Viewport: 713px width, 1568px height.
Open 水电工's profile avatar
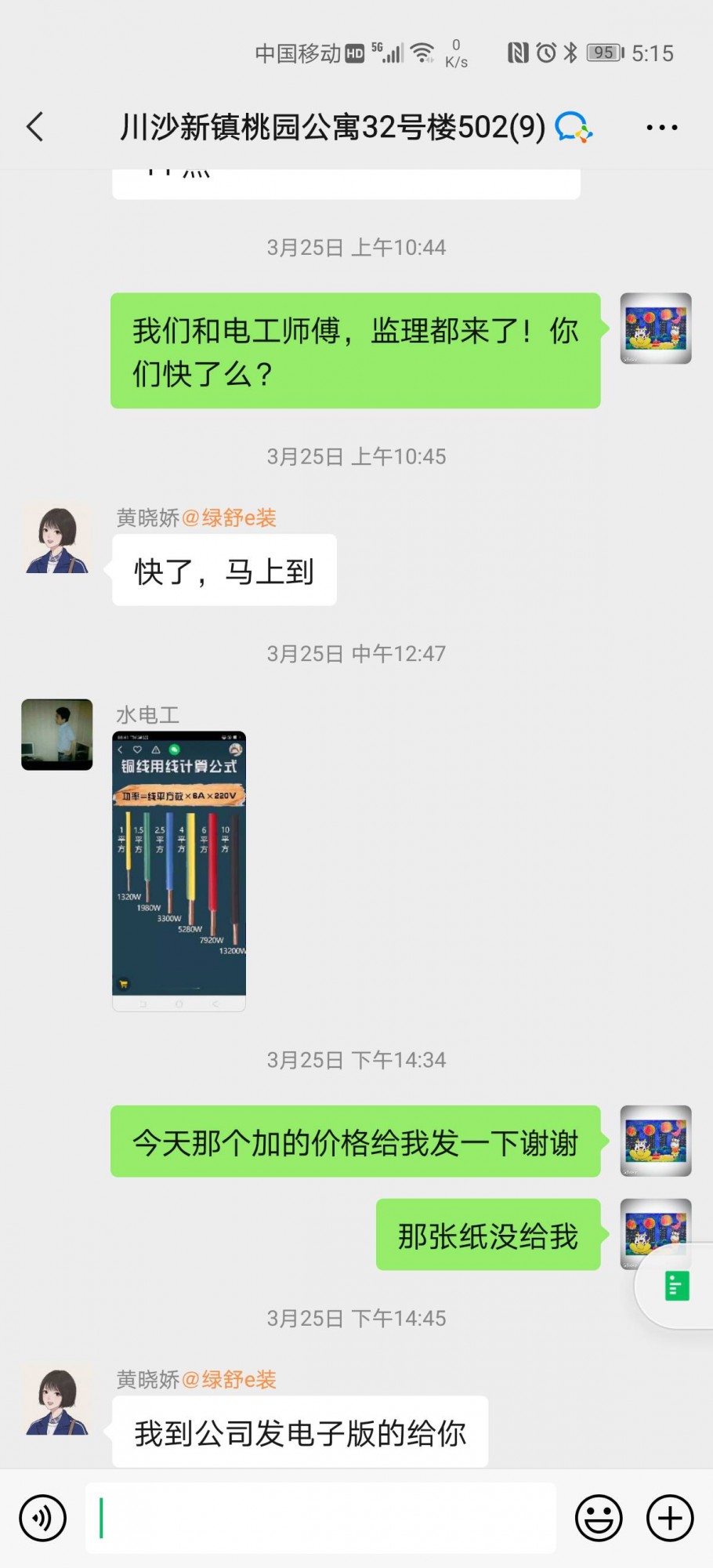57,735
